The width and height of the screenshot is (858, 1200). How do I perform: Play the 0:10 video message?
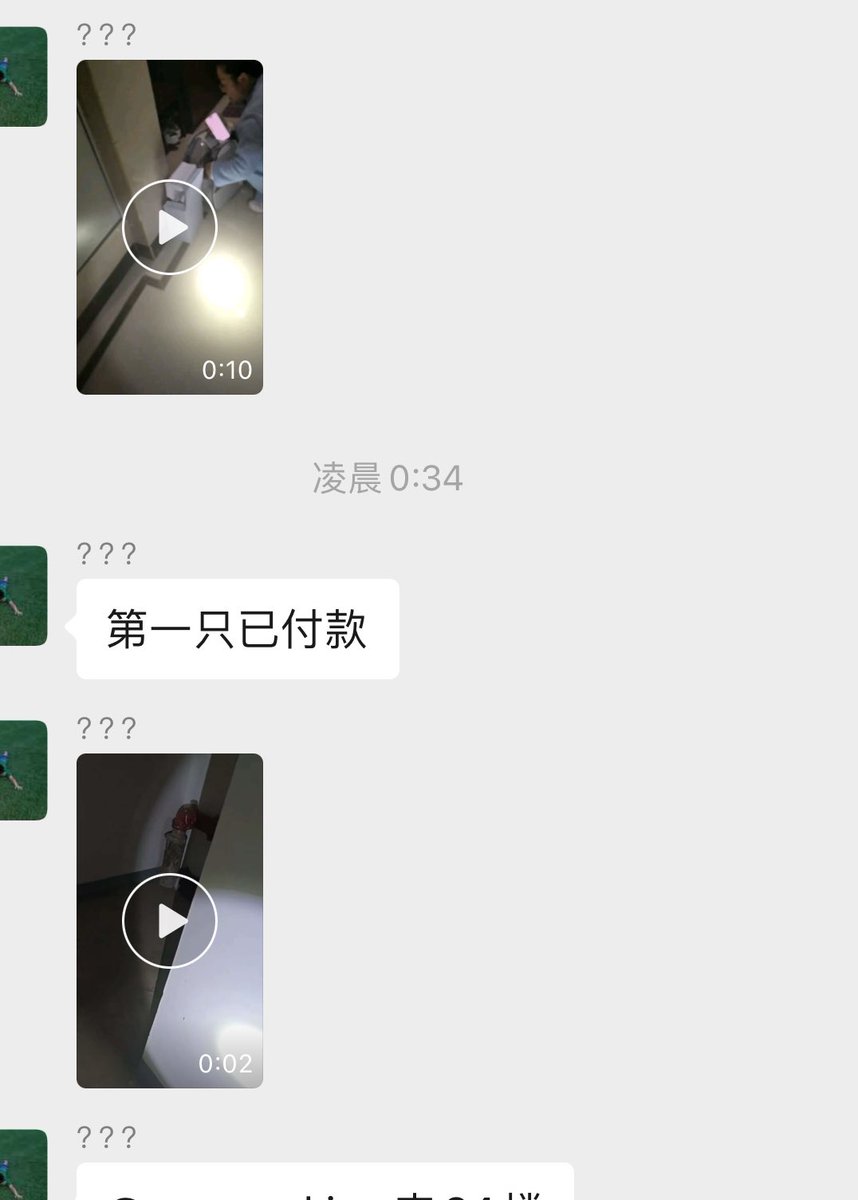[169, 228]
